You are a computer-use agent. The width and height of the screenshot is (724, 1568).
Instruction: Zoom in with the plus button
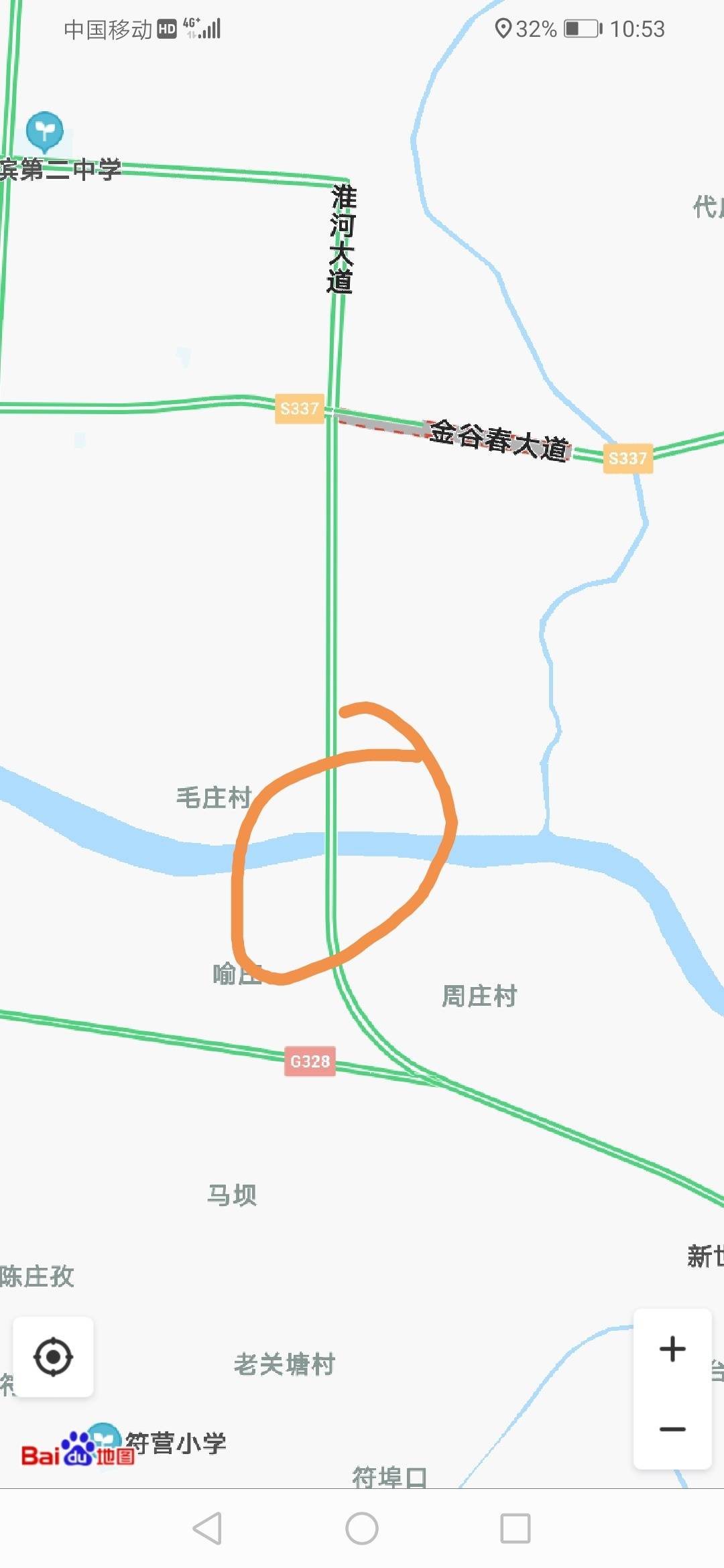672,1350
